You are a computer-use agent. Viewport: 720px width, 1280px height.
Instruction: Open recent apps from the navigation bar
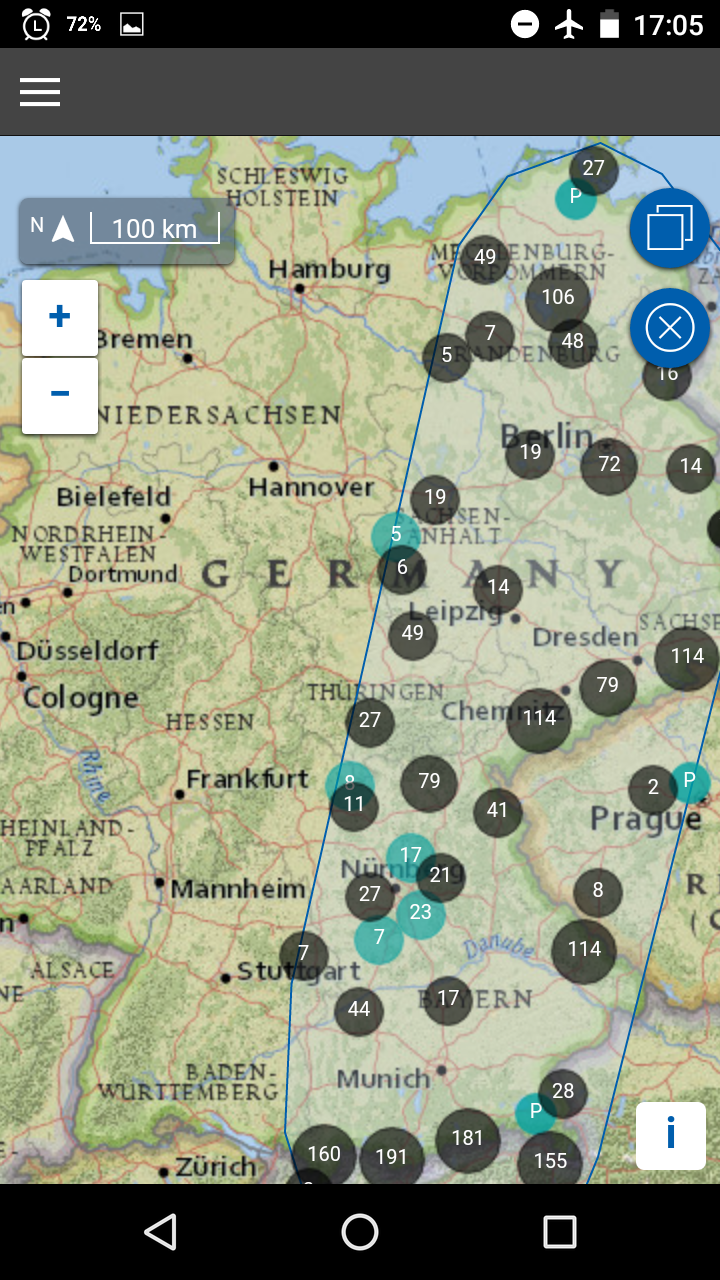[560, 1232]
